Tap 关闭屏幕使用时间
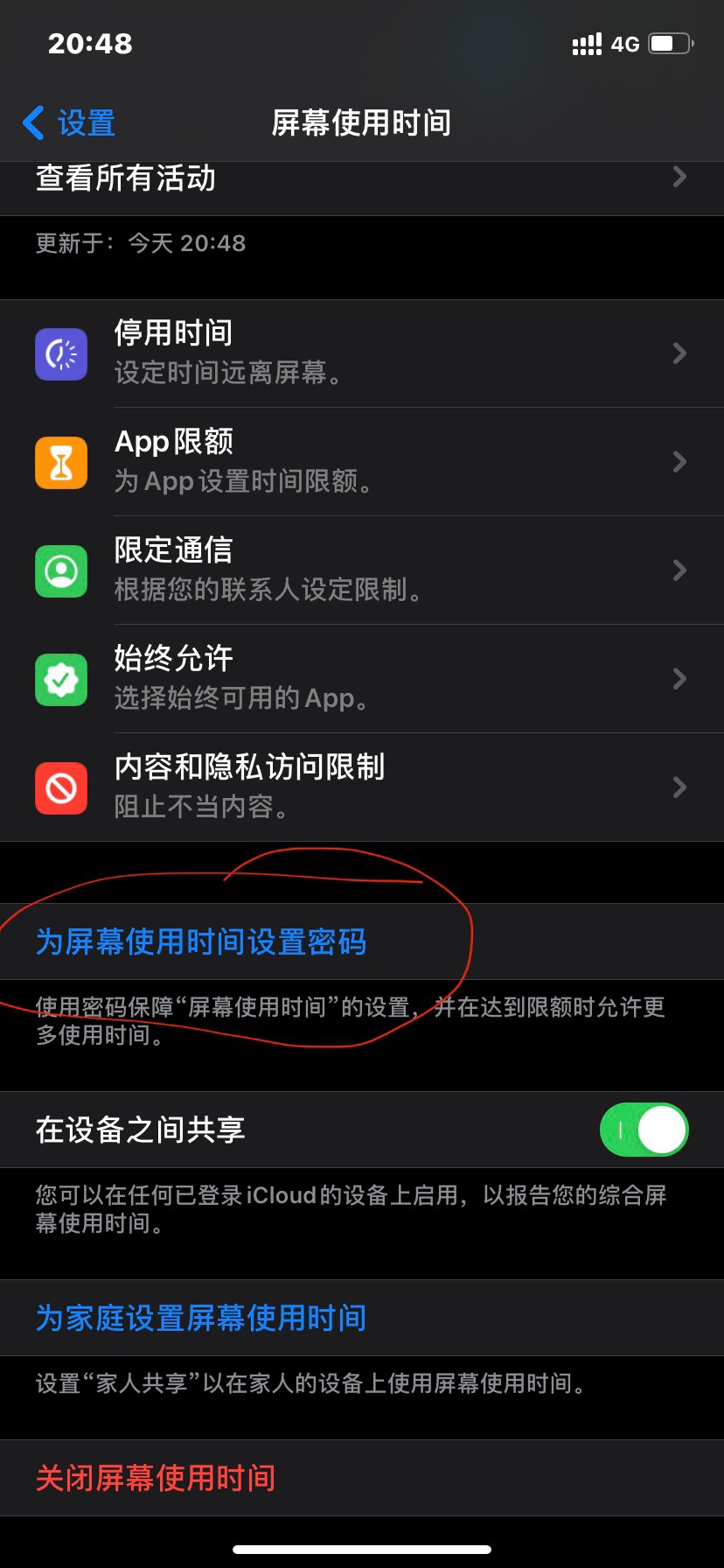Viewport: 724px width, 1568px height. coord(156,1479)
